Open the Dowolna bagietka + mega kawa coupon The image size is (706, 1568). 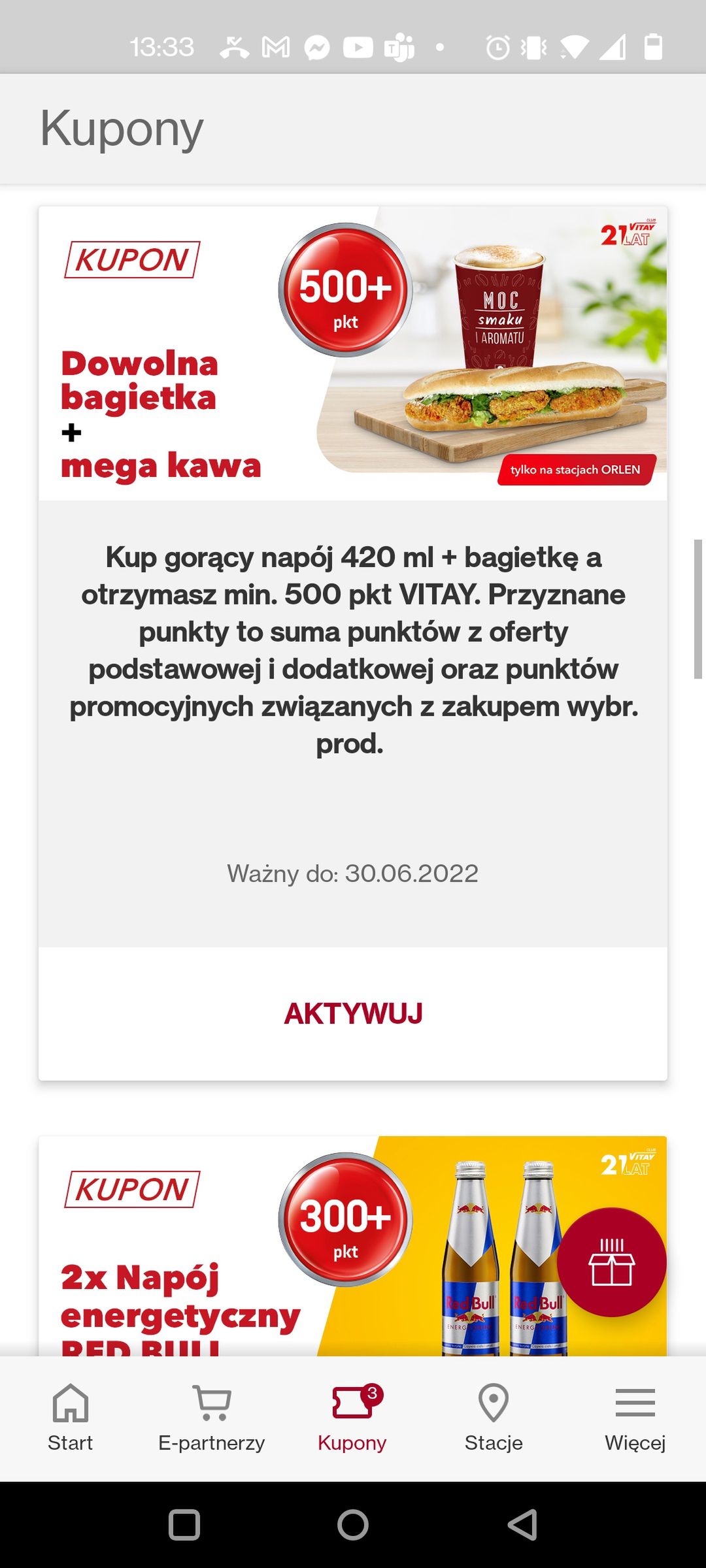(x=353, y=346)
